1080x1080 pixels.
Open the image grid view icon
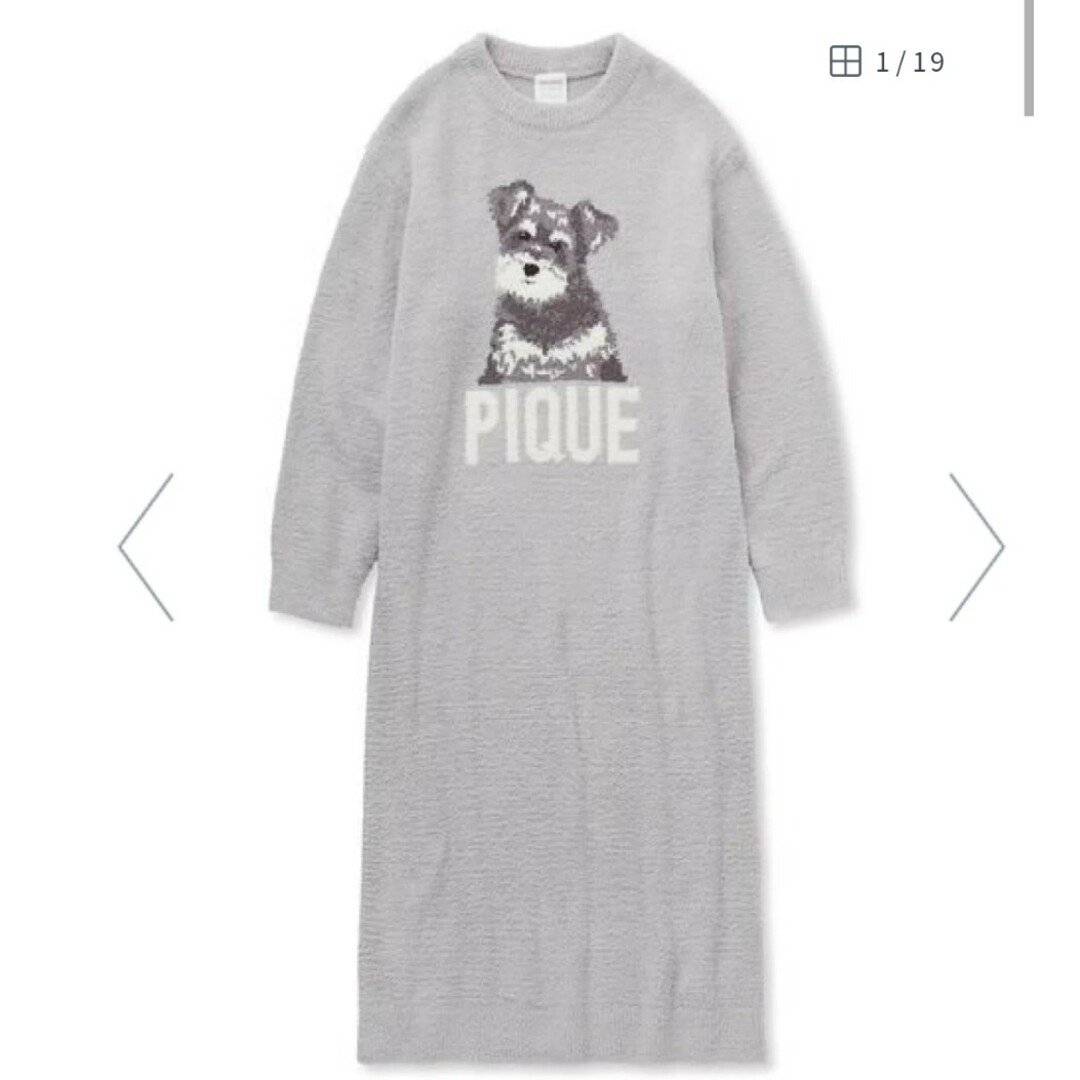[845, 62]
